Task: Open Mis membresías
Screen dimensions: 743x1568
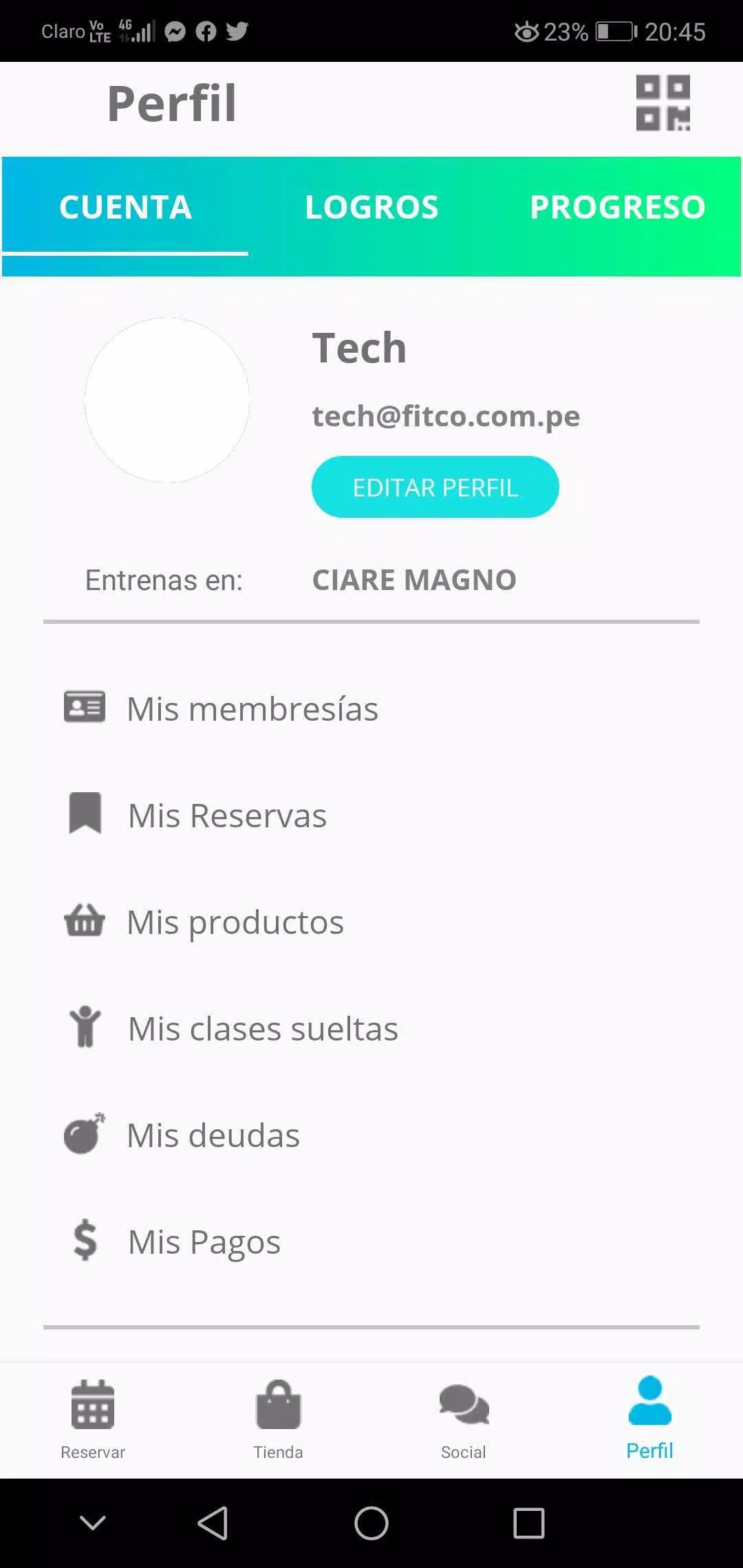Action: (x=371, y=708)
